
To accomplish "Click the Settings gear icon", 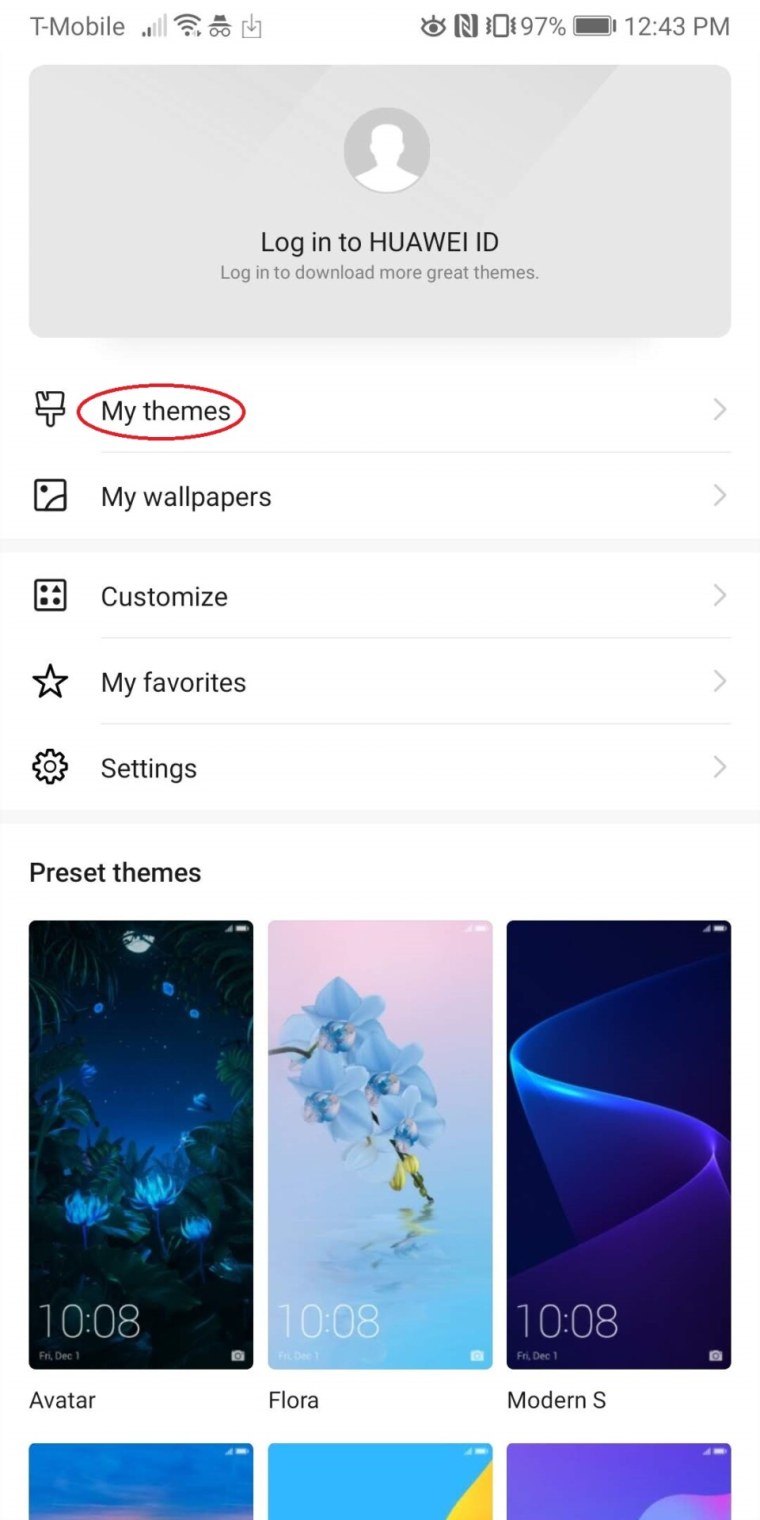I will [49, 767].
